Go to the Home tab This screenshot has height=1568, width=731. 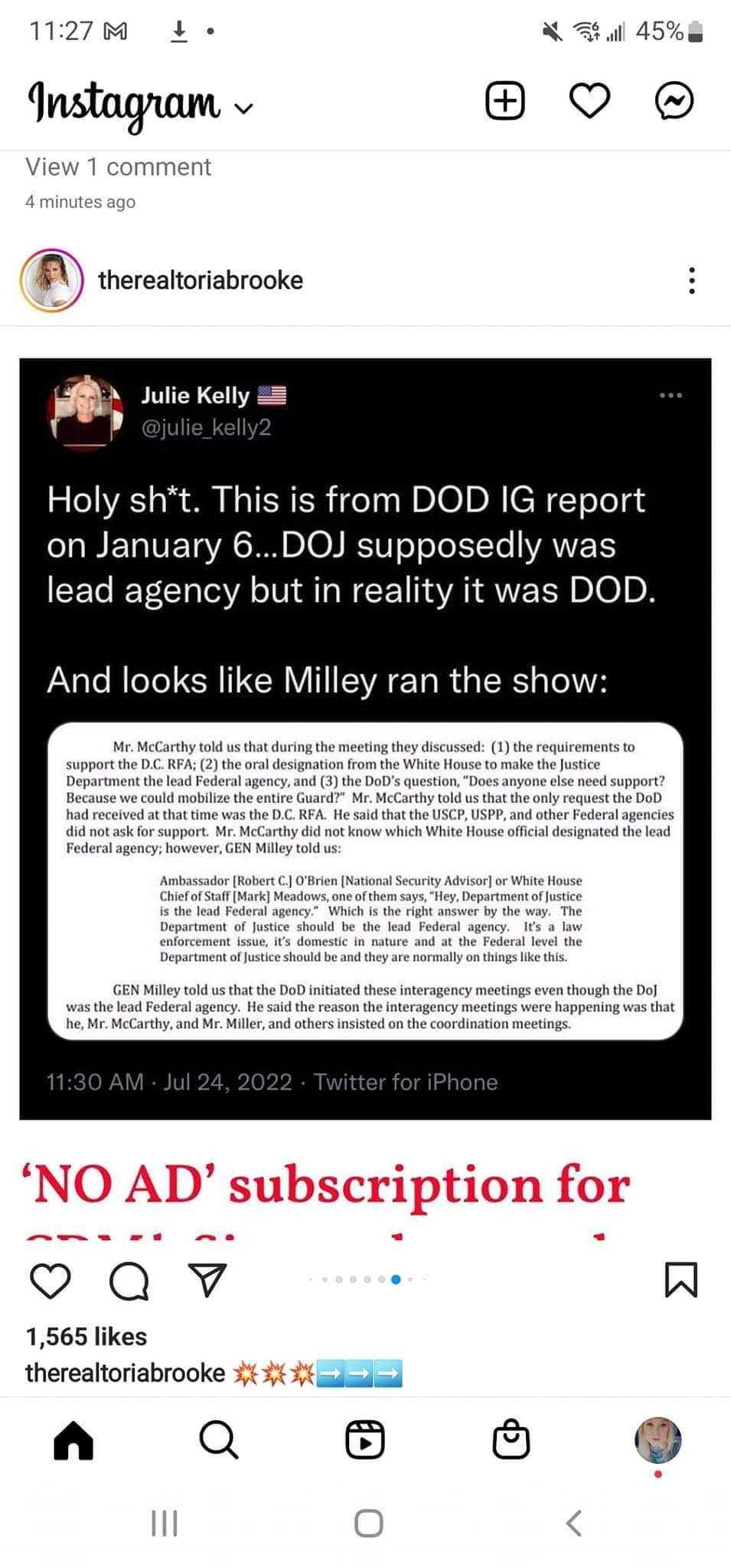[73, 1441]
